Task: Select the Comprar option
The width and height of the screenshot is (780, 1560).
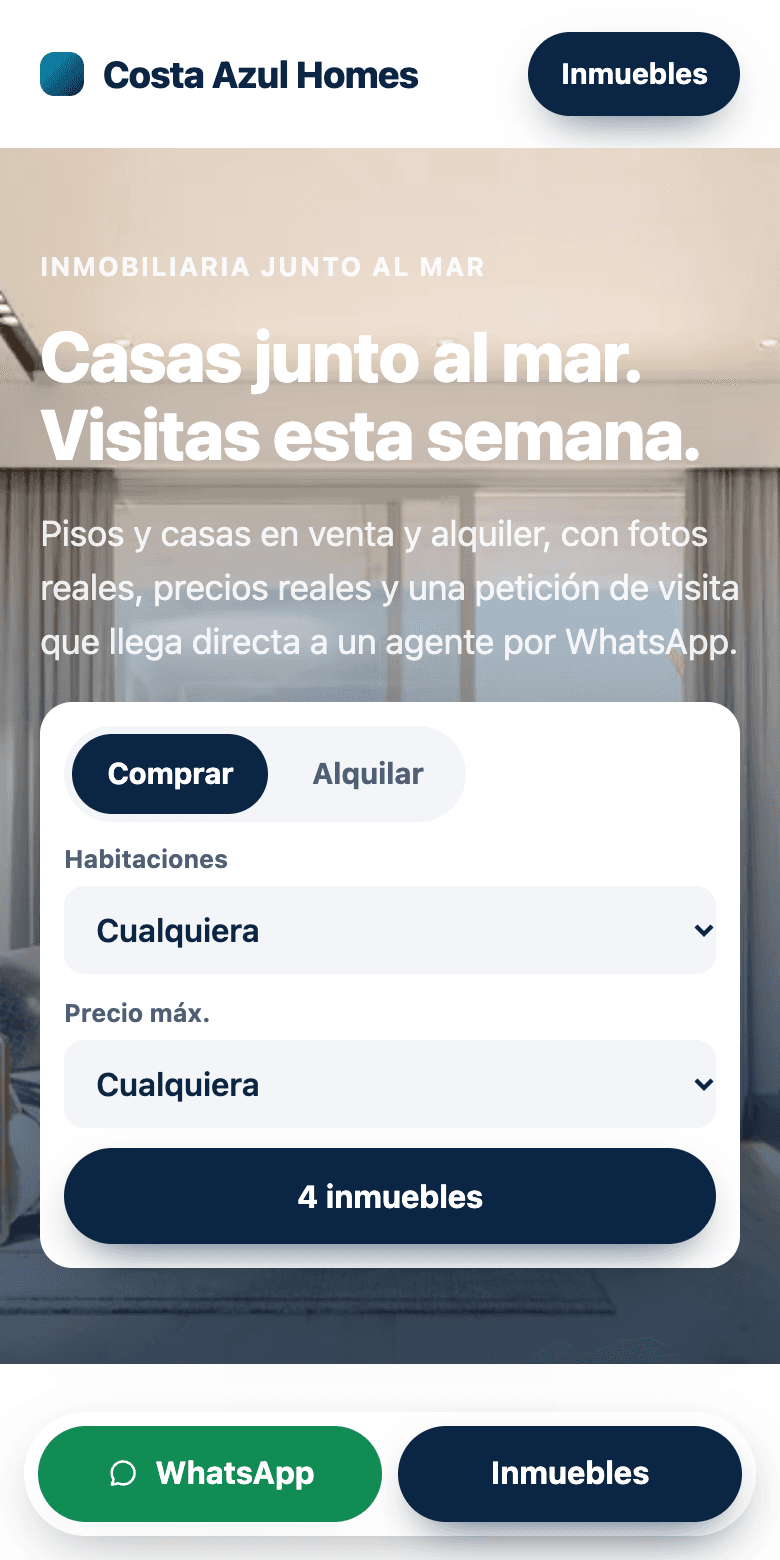Action: point(170,774)
